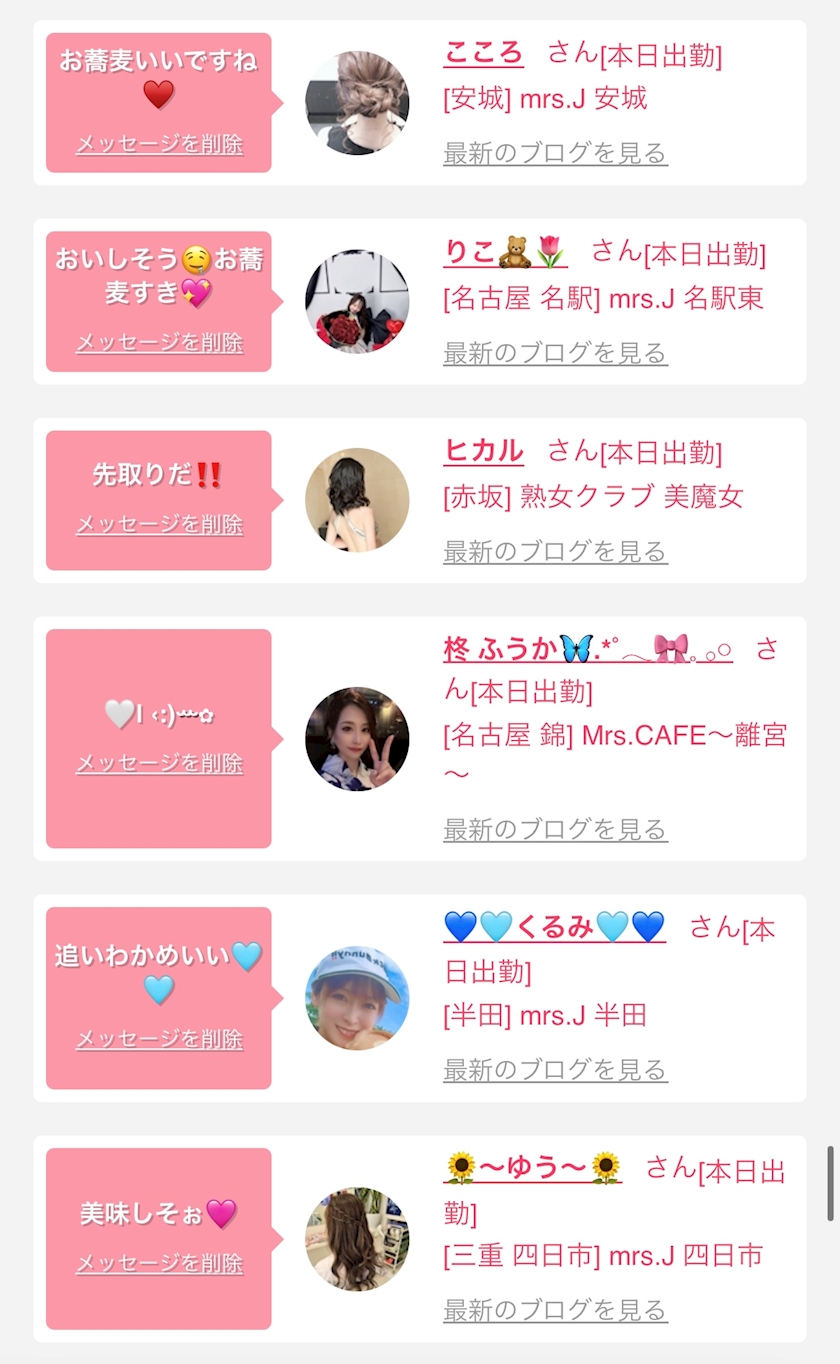Delete the message sent to 柊 ふうか

(x=159, y=764)
